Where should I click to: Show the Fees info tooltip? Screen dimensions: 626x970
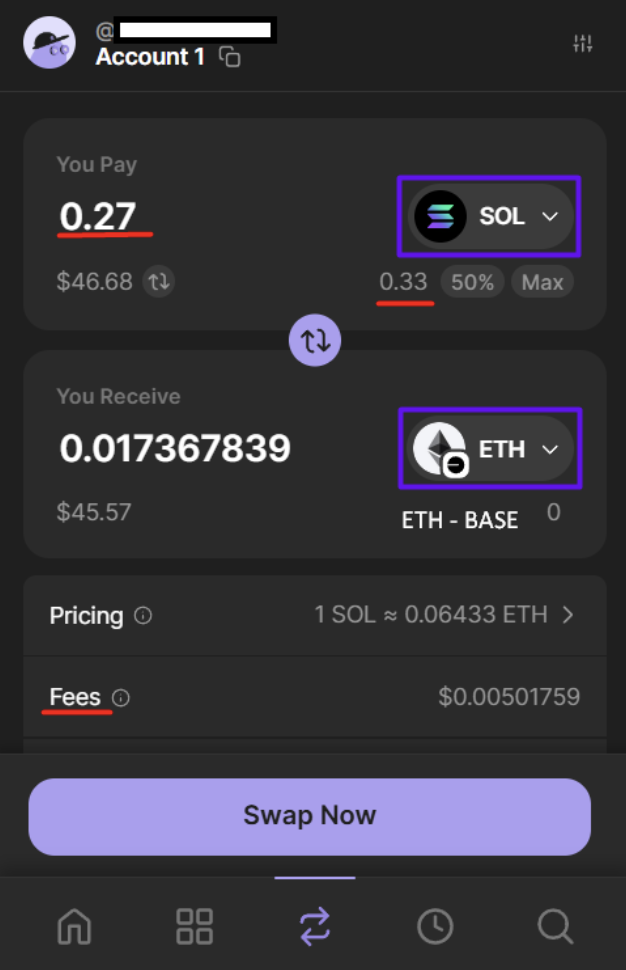[121, 697]
